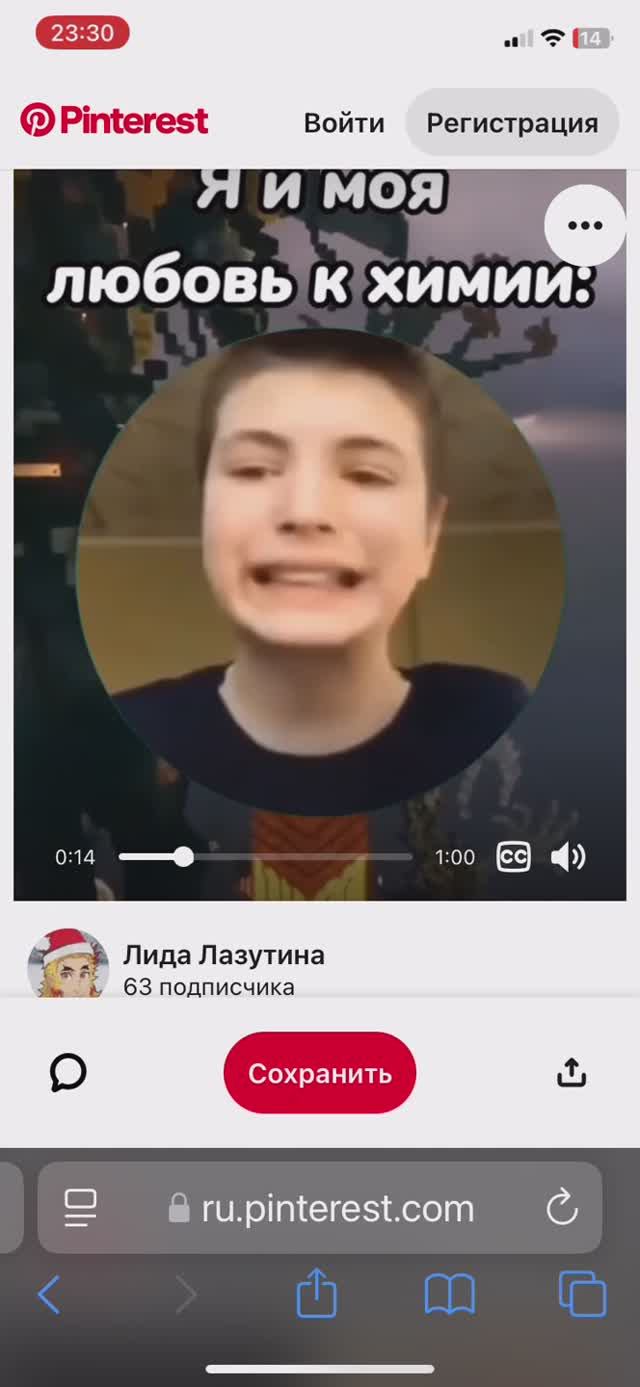Viewport: 640px width, 1387px height.
Task: Tap Войти to log in
Action: [x=344, y=123]
